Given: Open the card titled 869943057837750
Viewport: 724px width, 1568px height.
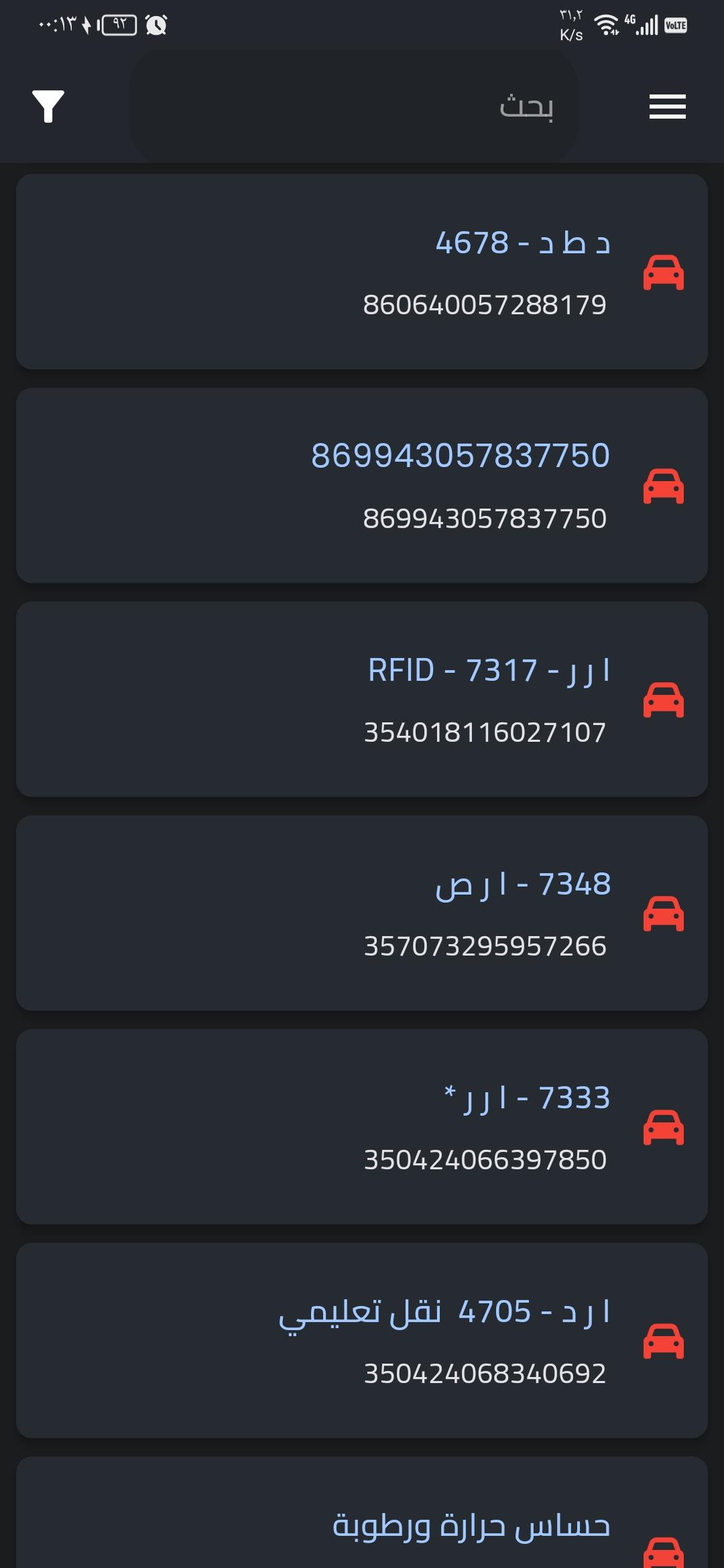Looking at the screenshot, I should [362, 485].
